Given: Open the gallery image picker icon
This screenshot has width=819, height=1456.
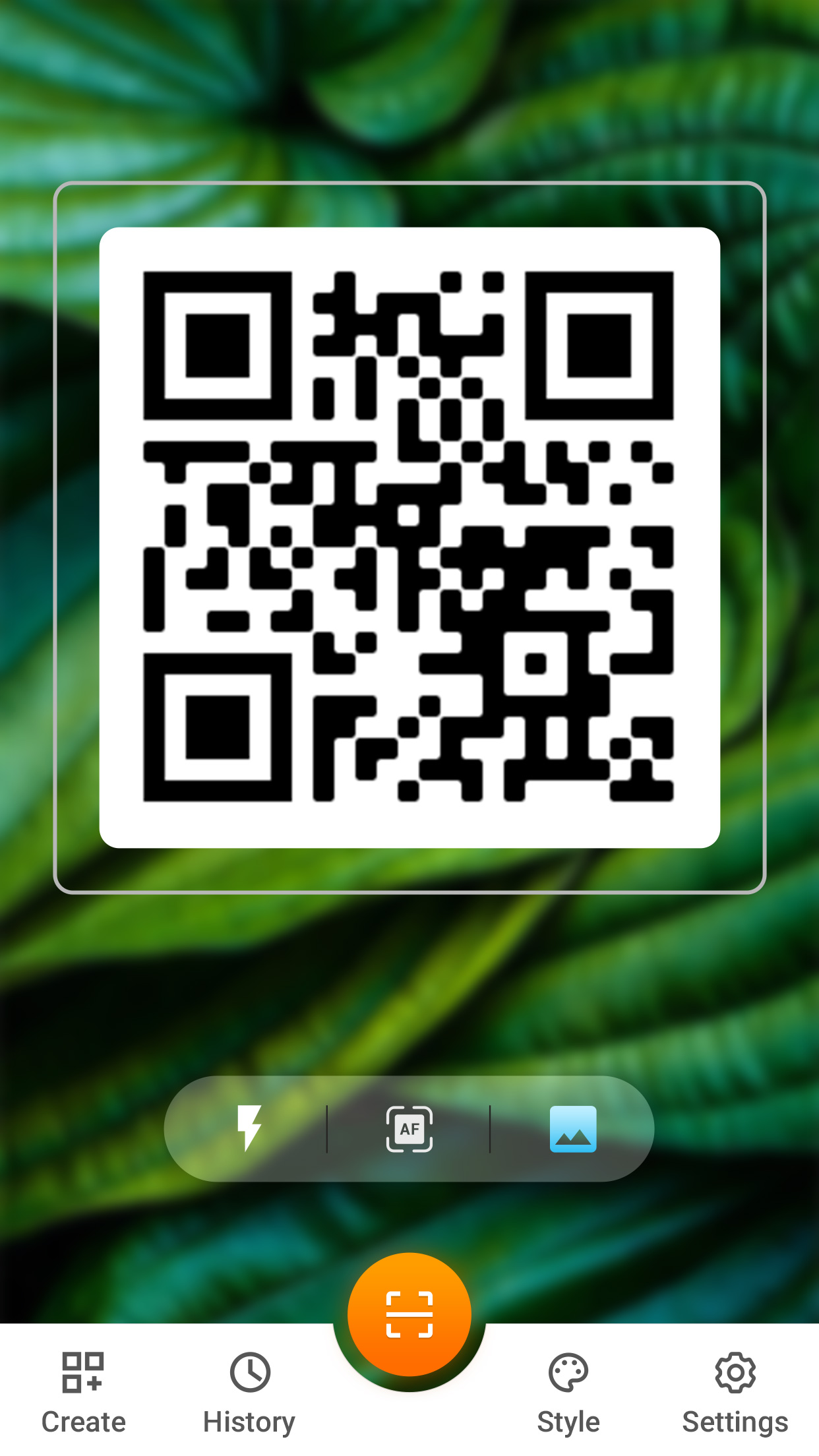Looking at the screenshot, I should pyautogui.click(x=572, y=1129).
